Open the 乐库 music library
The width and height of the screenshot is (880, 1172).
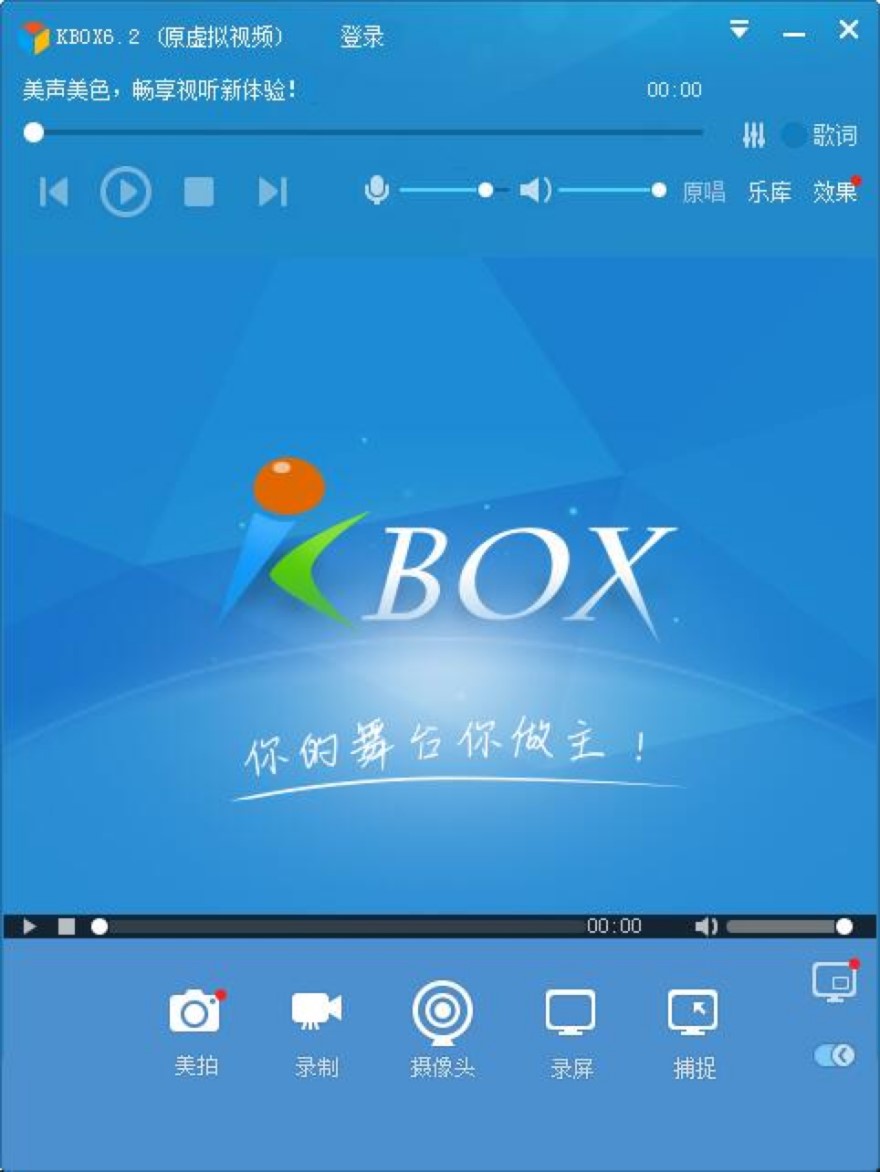point(768,192)
